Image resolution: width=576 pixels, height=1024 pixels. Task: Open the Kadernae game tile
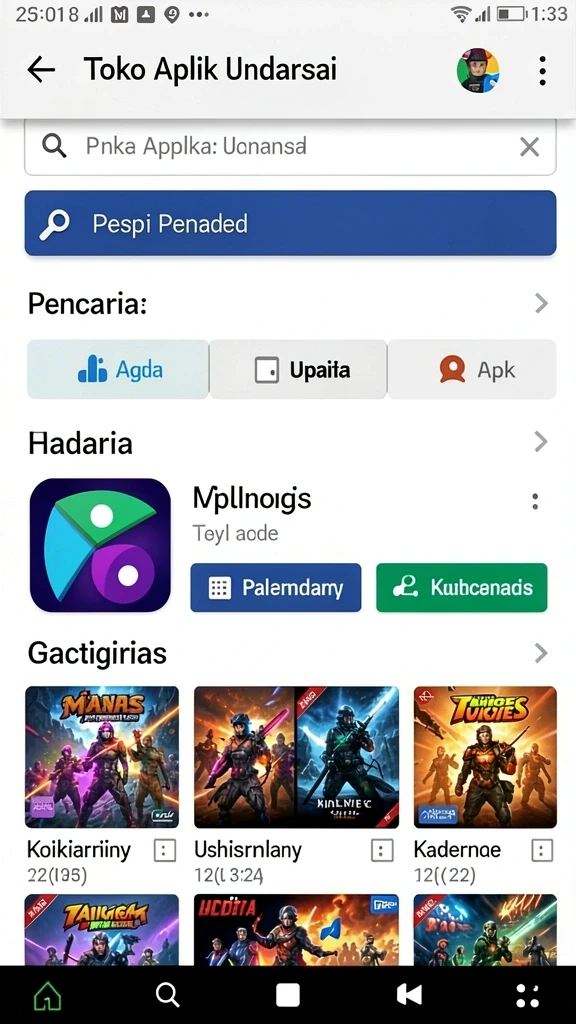coord(485,757)
